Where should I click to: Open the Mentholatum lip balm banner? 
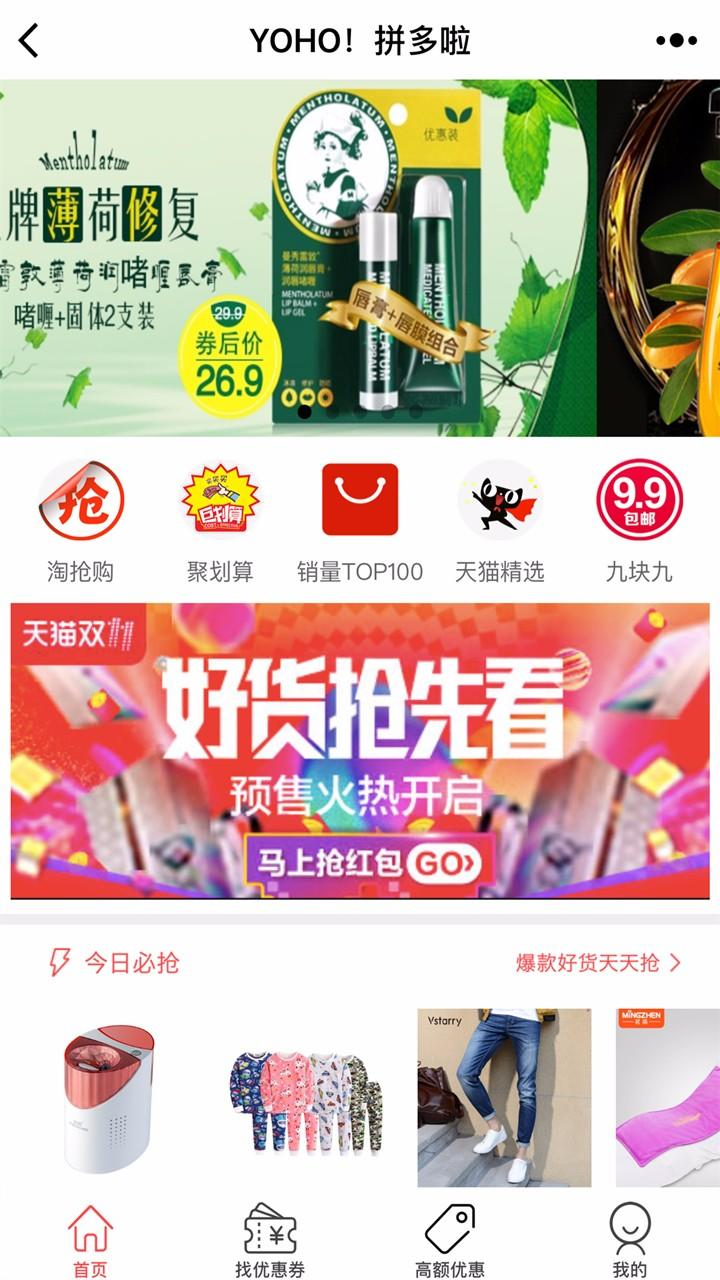pos(298,258)
